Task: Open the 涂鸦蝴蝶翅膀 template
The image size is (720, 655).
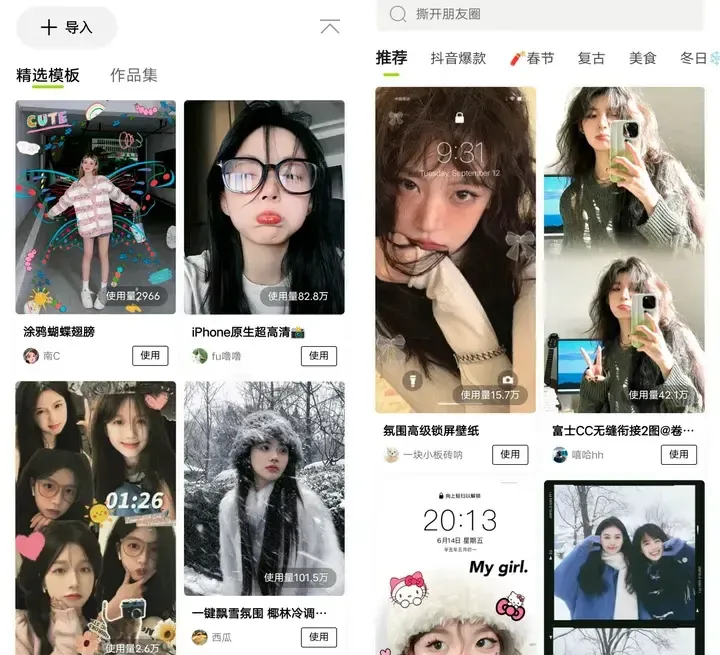Action: coord(96,207)
